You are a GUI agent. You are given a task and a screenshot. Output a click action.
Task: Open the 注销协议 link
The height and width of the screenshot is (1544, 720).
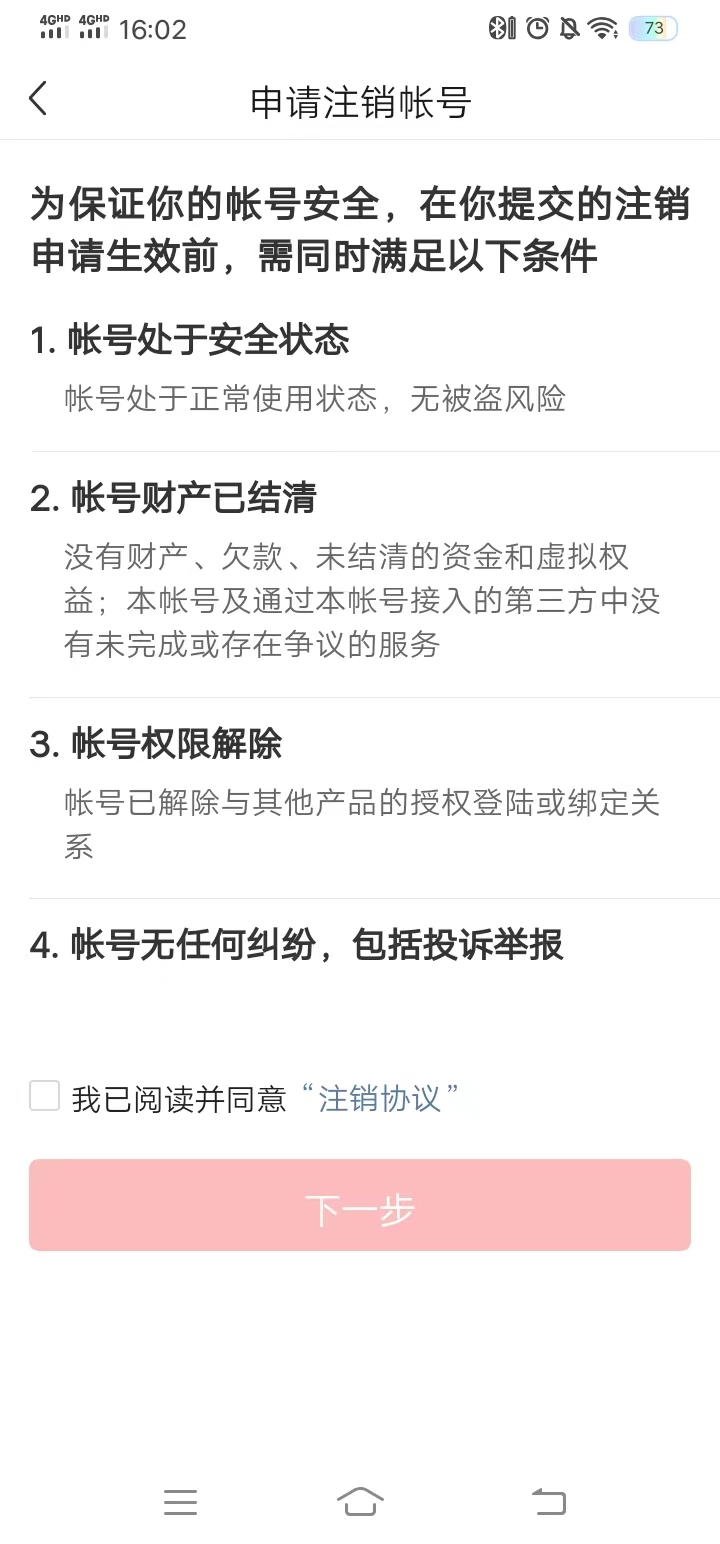click(380, 1098)
